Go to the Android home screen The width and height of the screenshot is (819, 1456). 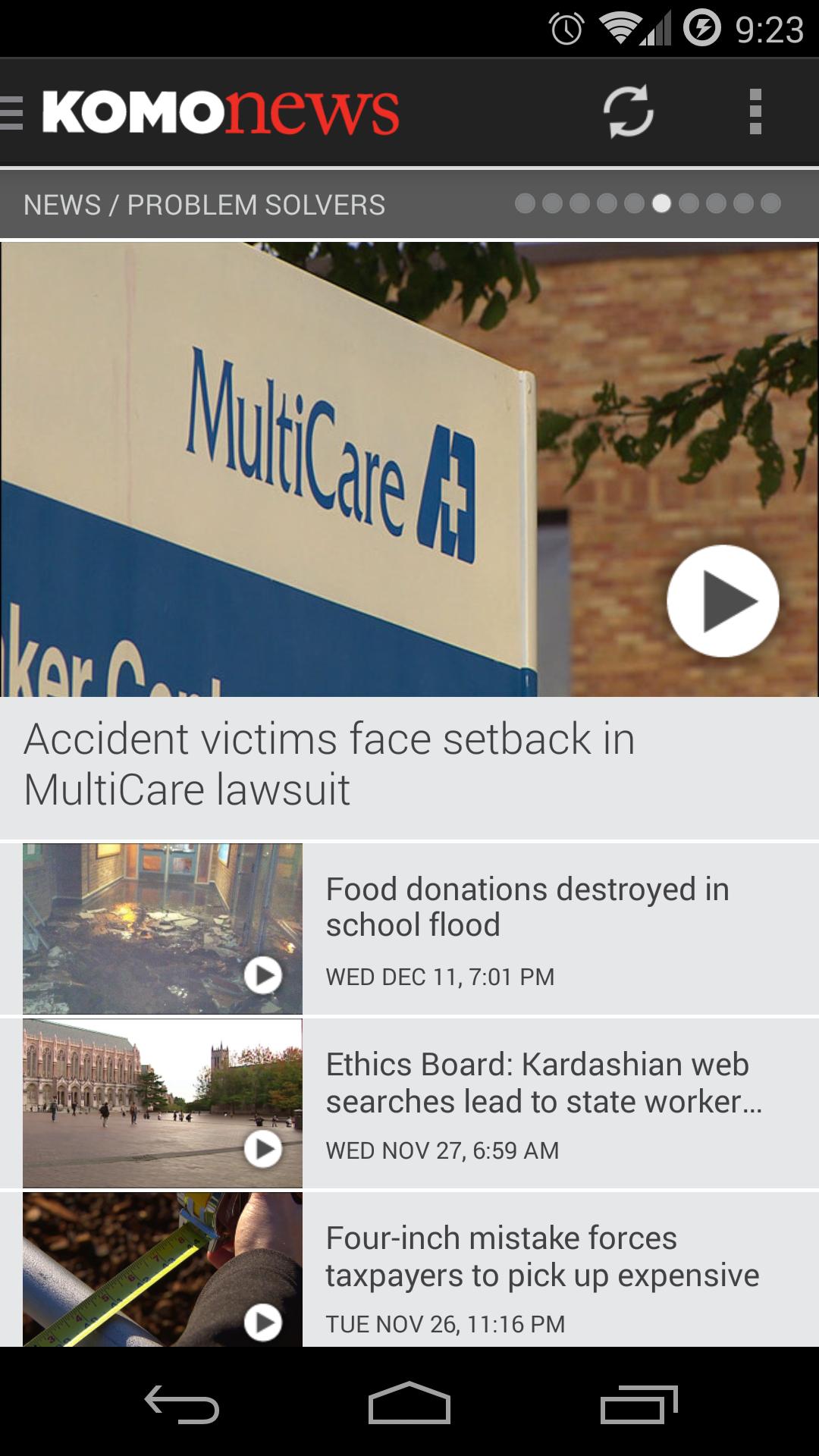click(409, 1404)
